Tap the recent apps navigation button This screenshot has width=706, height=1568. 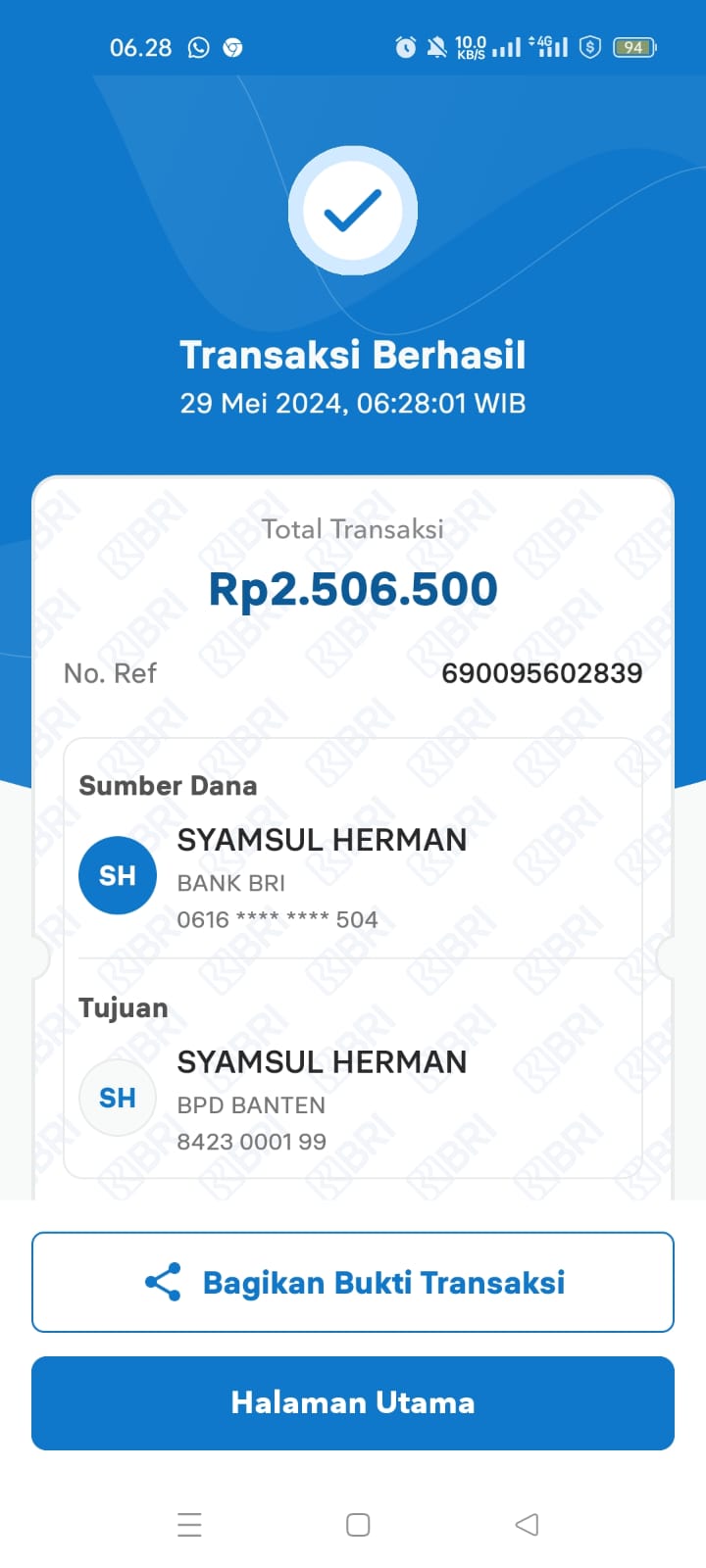[x=189, y=1524]
